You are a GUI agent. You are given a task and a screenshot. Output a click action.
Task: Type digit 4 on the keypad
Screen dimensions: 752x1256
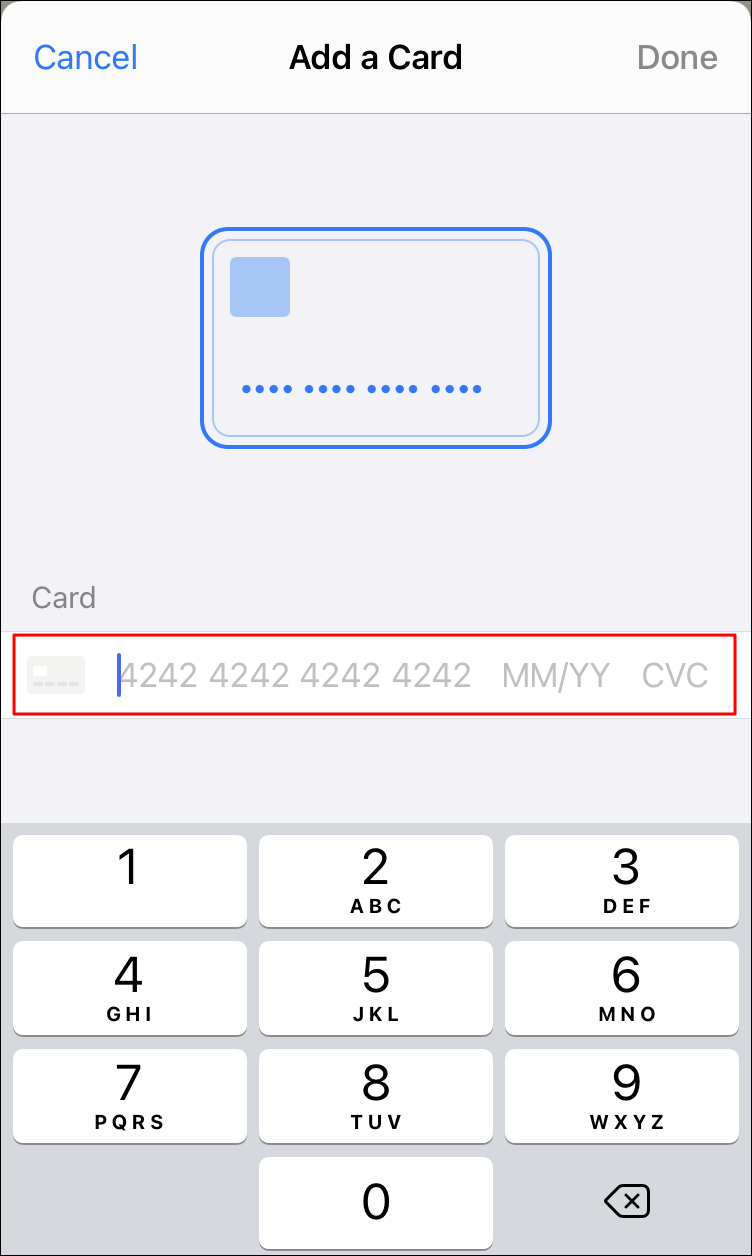129,987
